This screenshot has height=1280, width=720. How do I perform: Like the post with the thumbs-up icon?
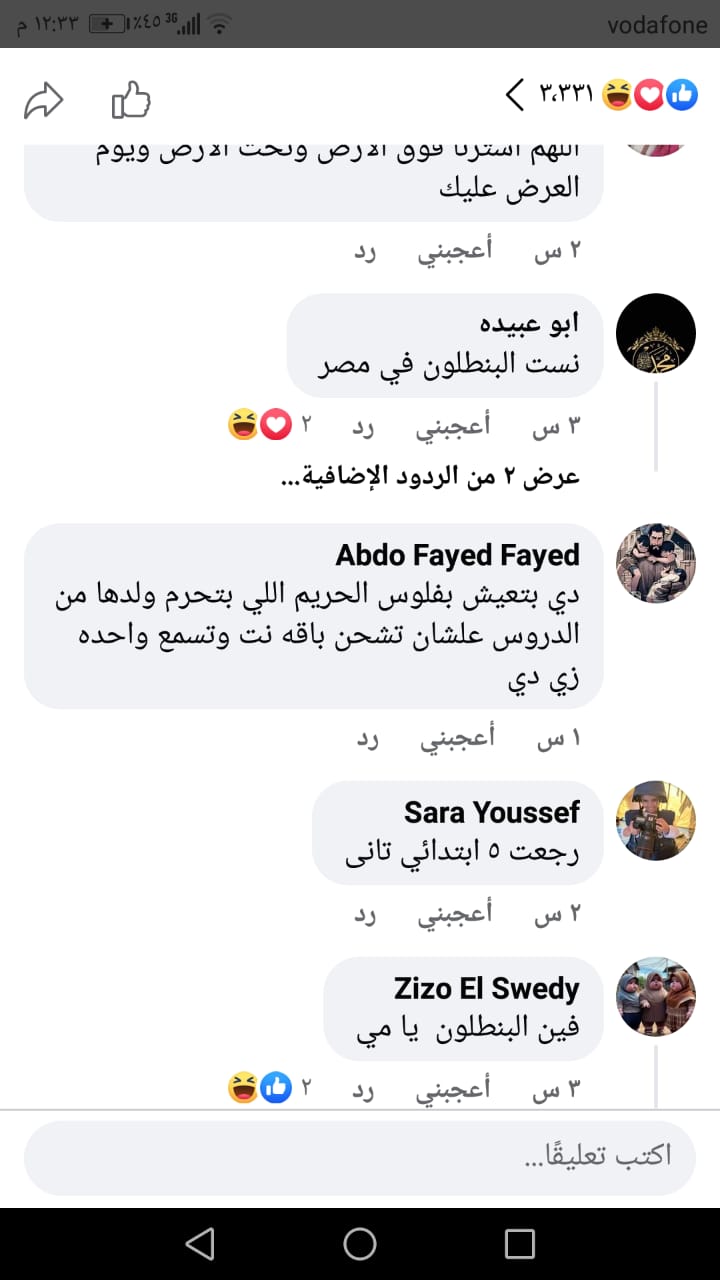(131, 100)
